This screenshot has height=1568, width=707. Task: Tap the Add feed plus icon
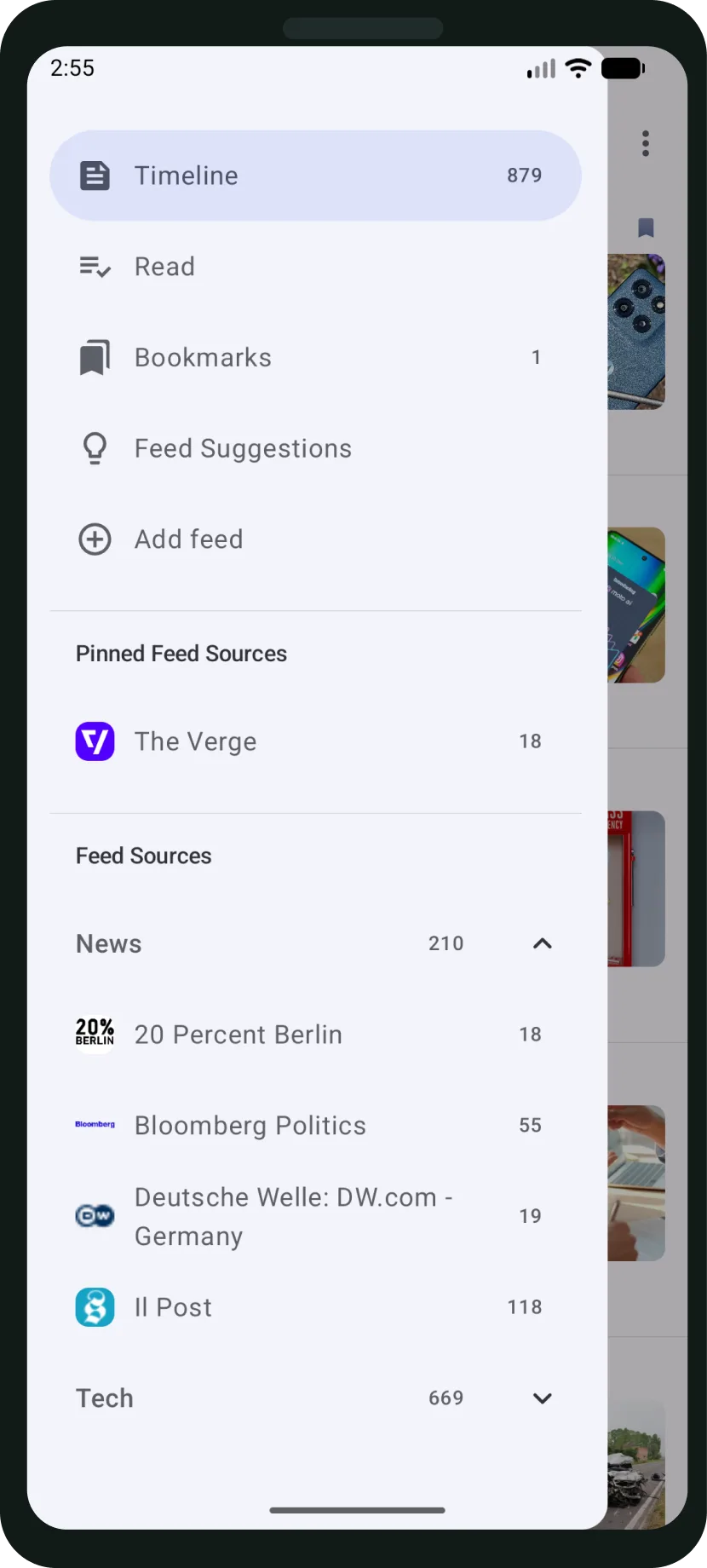pos(95,539)
